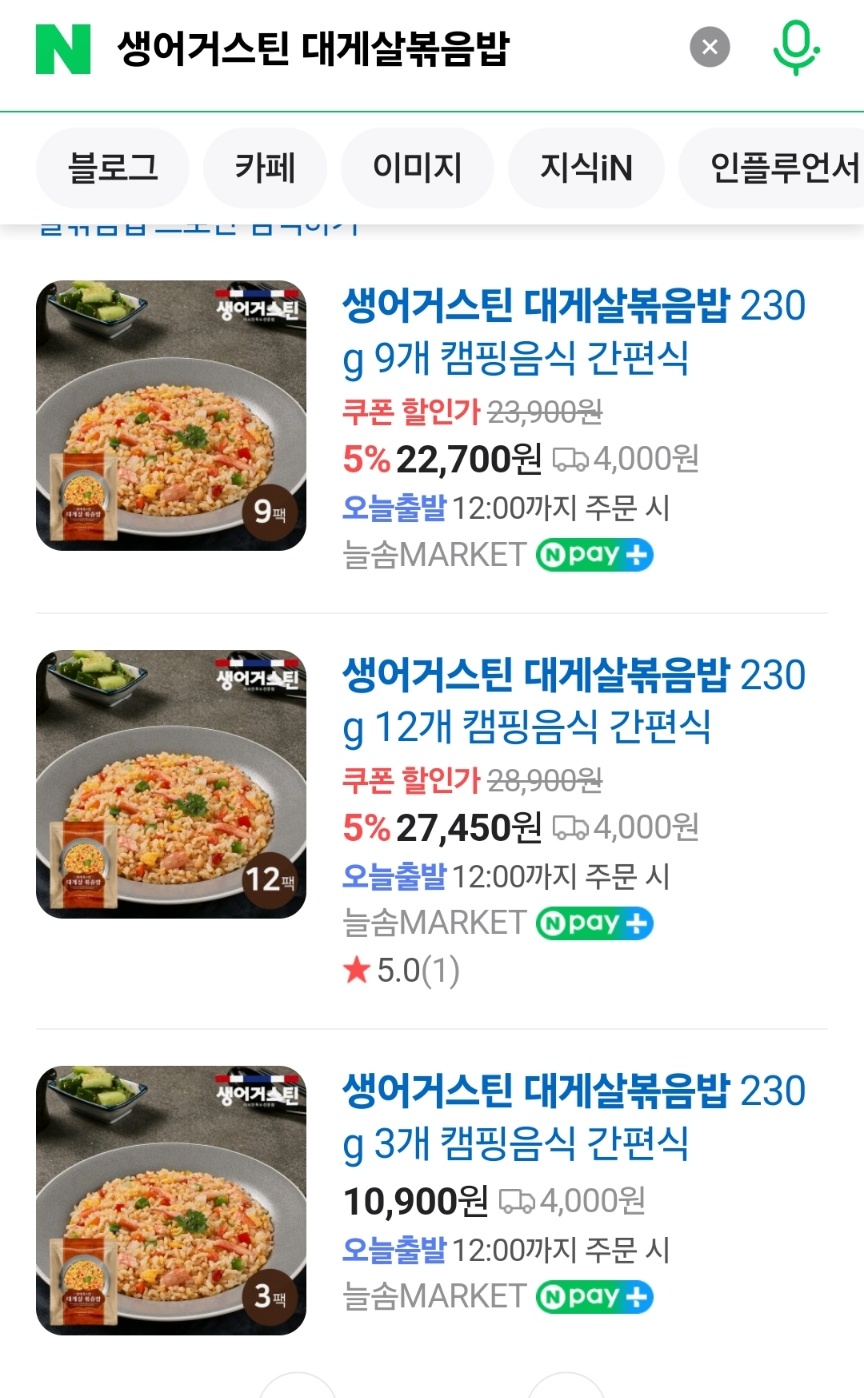Open the 12개 대게살볶음밥 product title
864x1398 pixels.
pyautogui.click(x=573, y=700)
